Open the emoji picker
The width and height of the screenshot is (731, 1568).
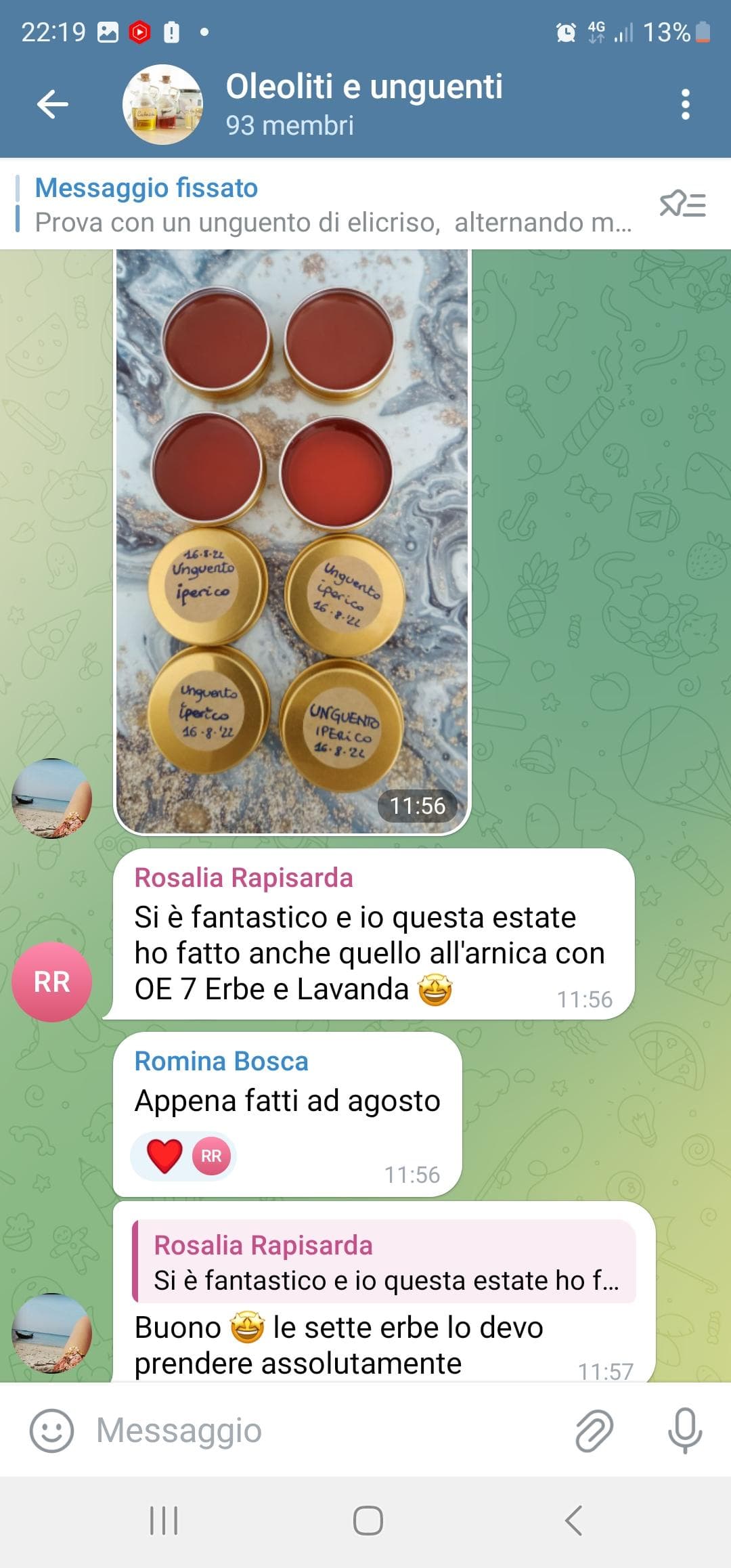51,1431
